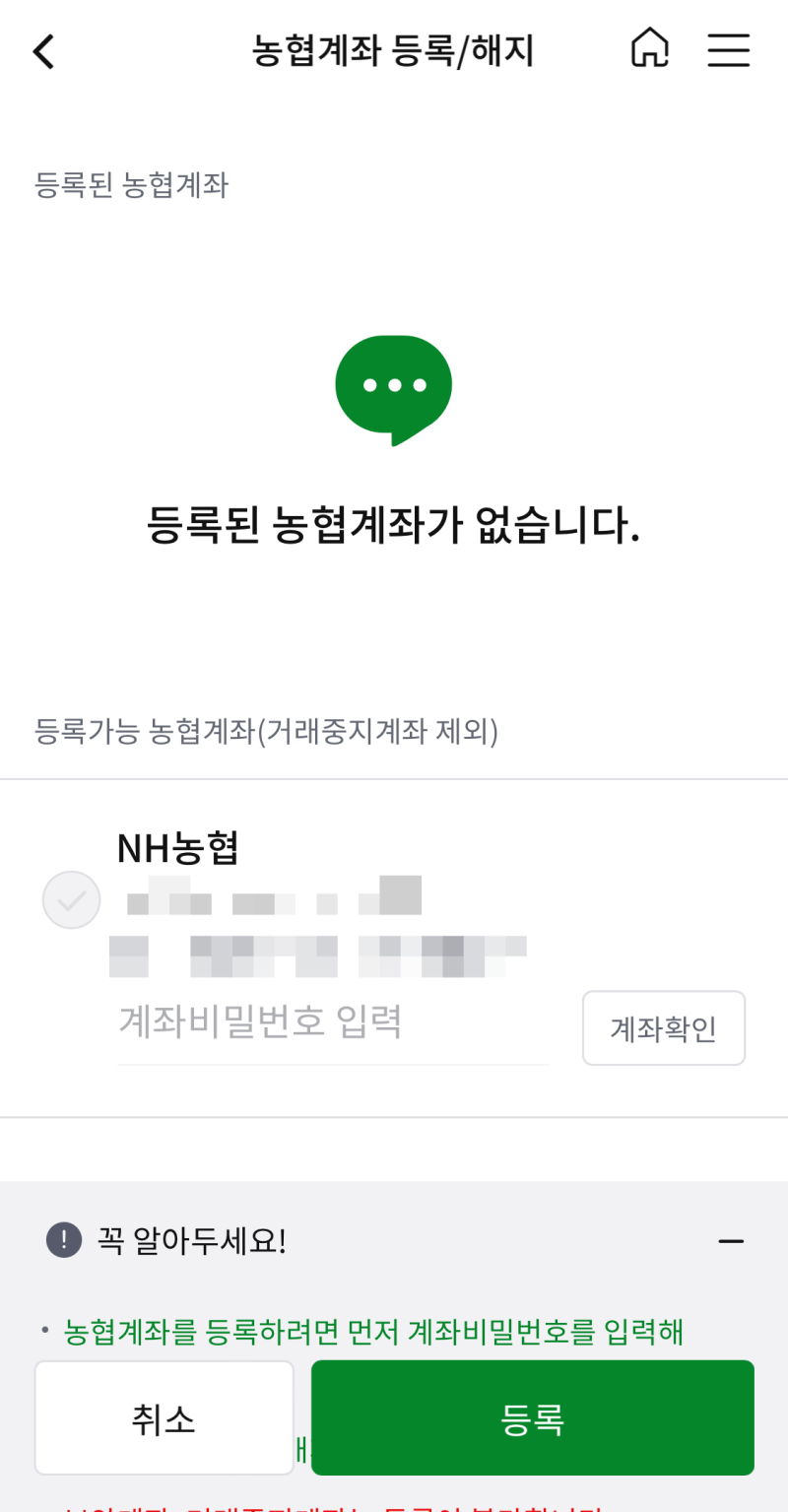Screen dimensions: 788x1512
Task: Go back using the top-left arrow
Action: 43,51
